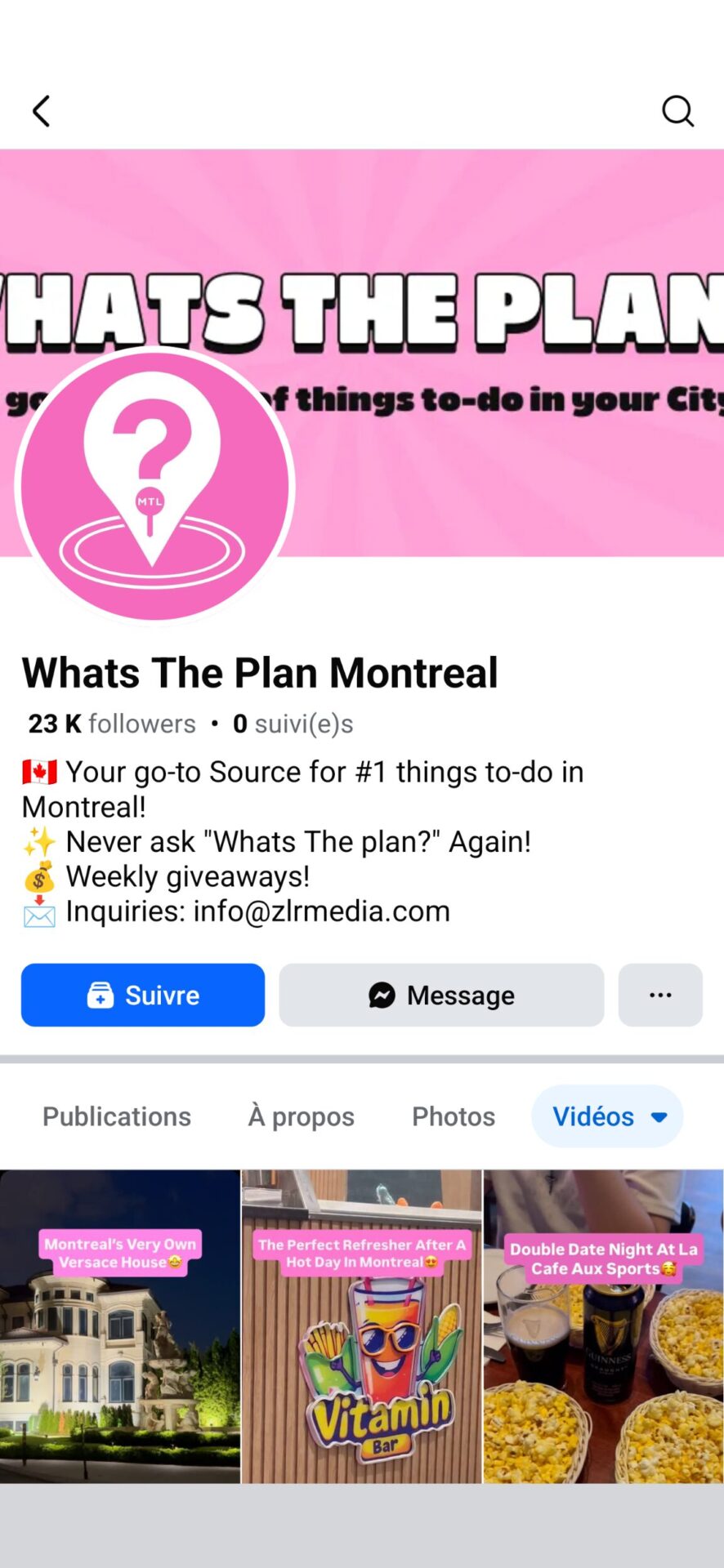The height and width of the screenshot is (1568, 724).
Task: View the pink map-pin profile picture
Action: point(154,484)
